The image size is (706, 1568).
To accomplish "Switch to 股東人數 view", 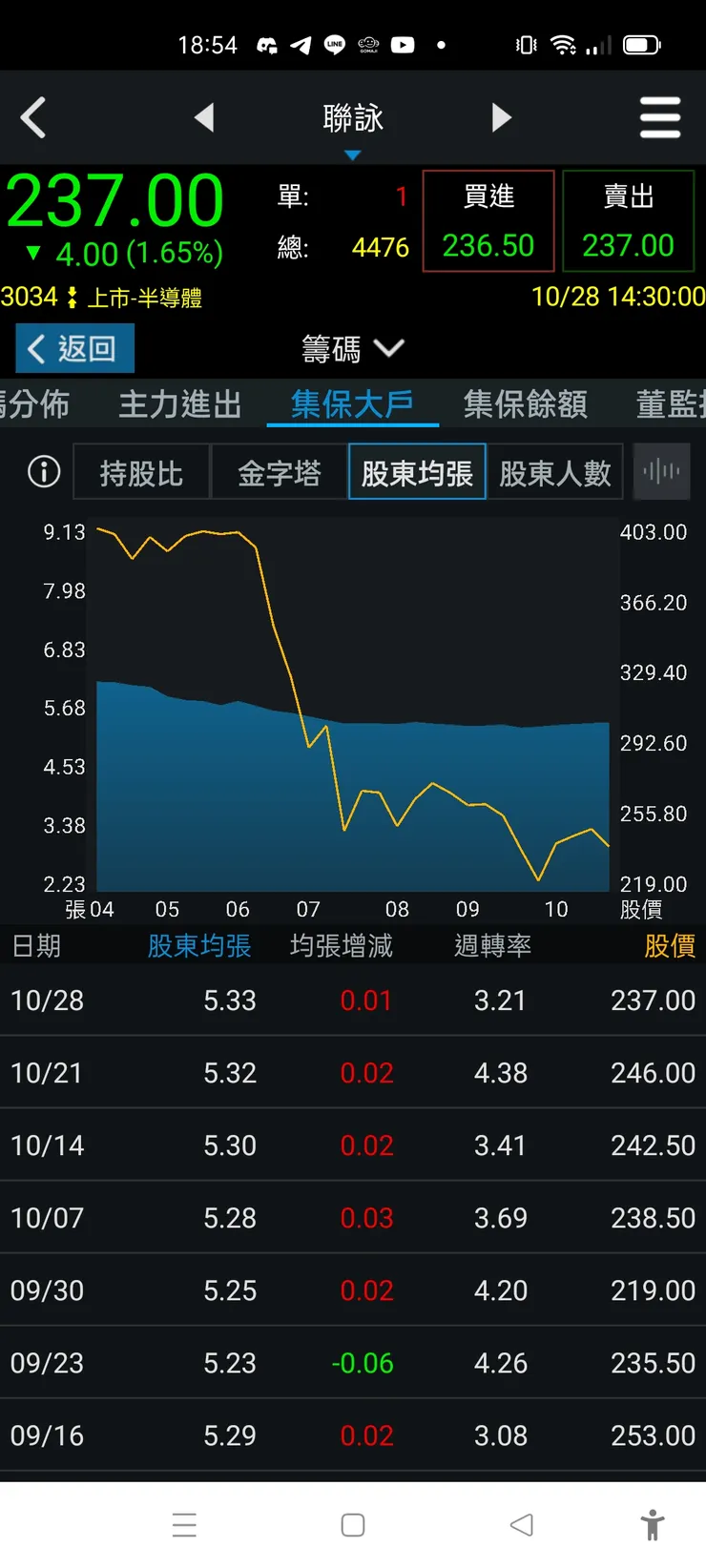I will pyautogui.click(x=554, y=471).
